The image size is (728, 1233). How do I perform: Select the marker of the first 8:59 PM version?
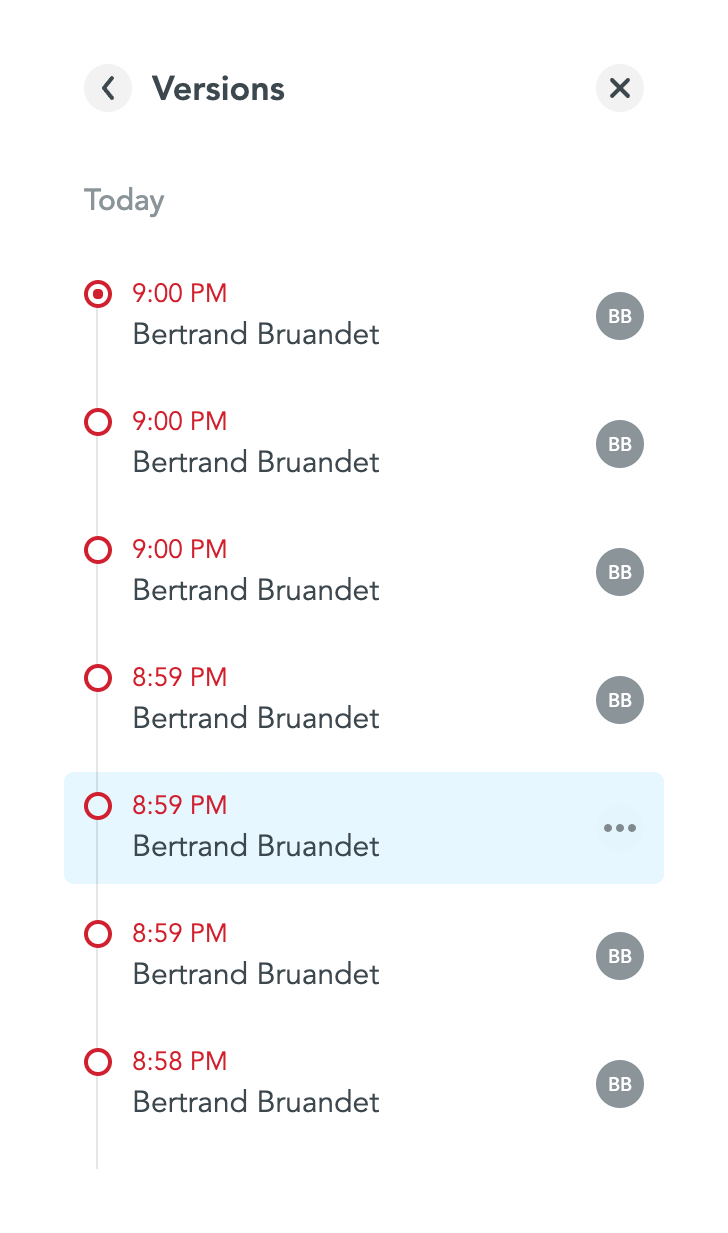[x=97, y=677]
